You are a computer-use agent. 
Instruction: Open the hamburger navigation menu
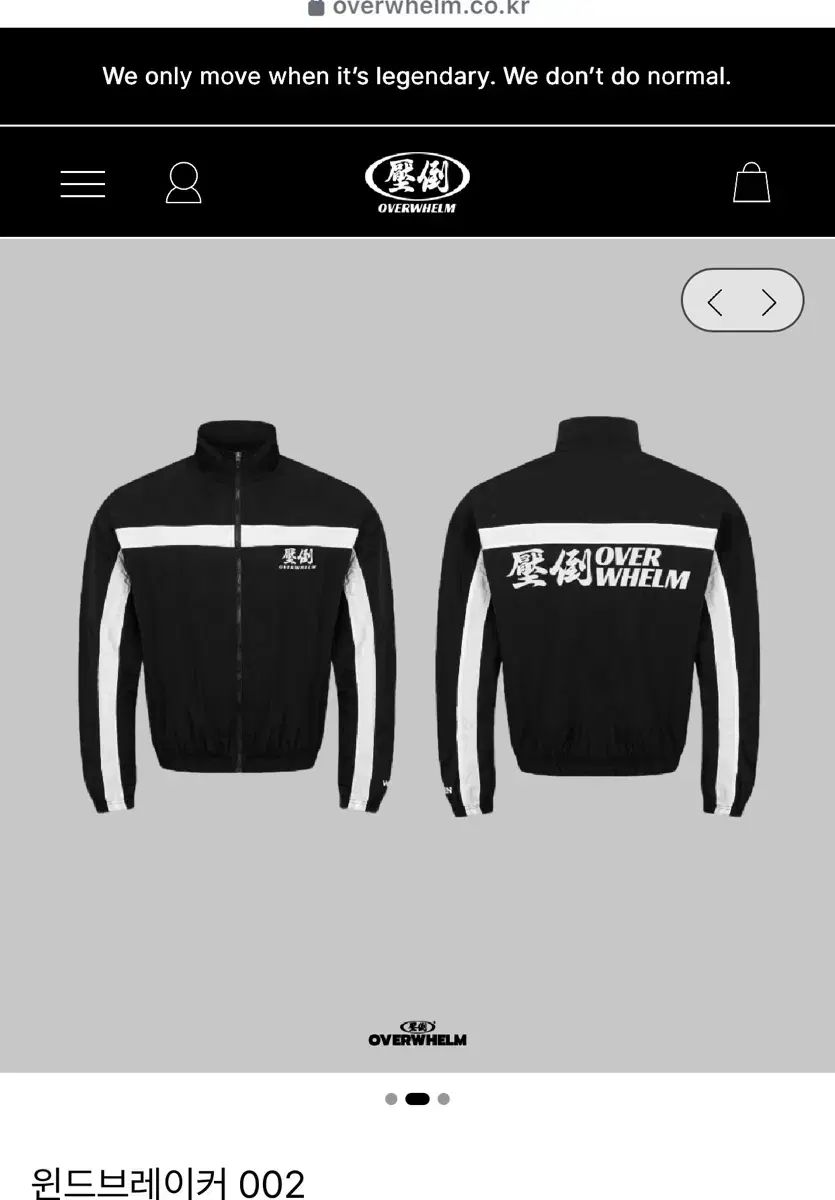[82, 183]
